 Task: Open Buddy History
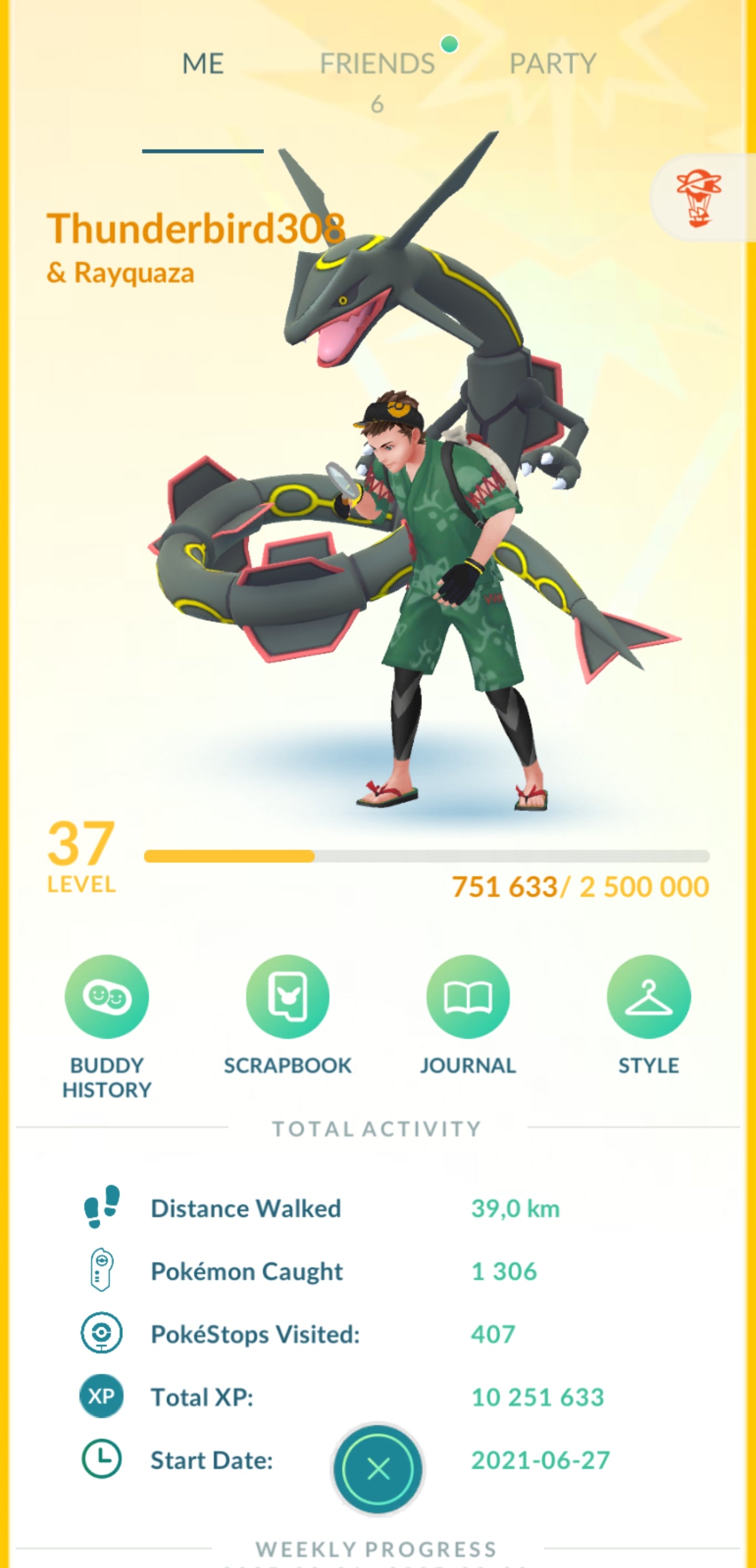click(x=107, y=997)
